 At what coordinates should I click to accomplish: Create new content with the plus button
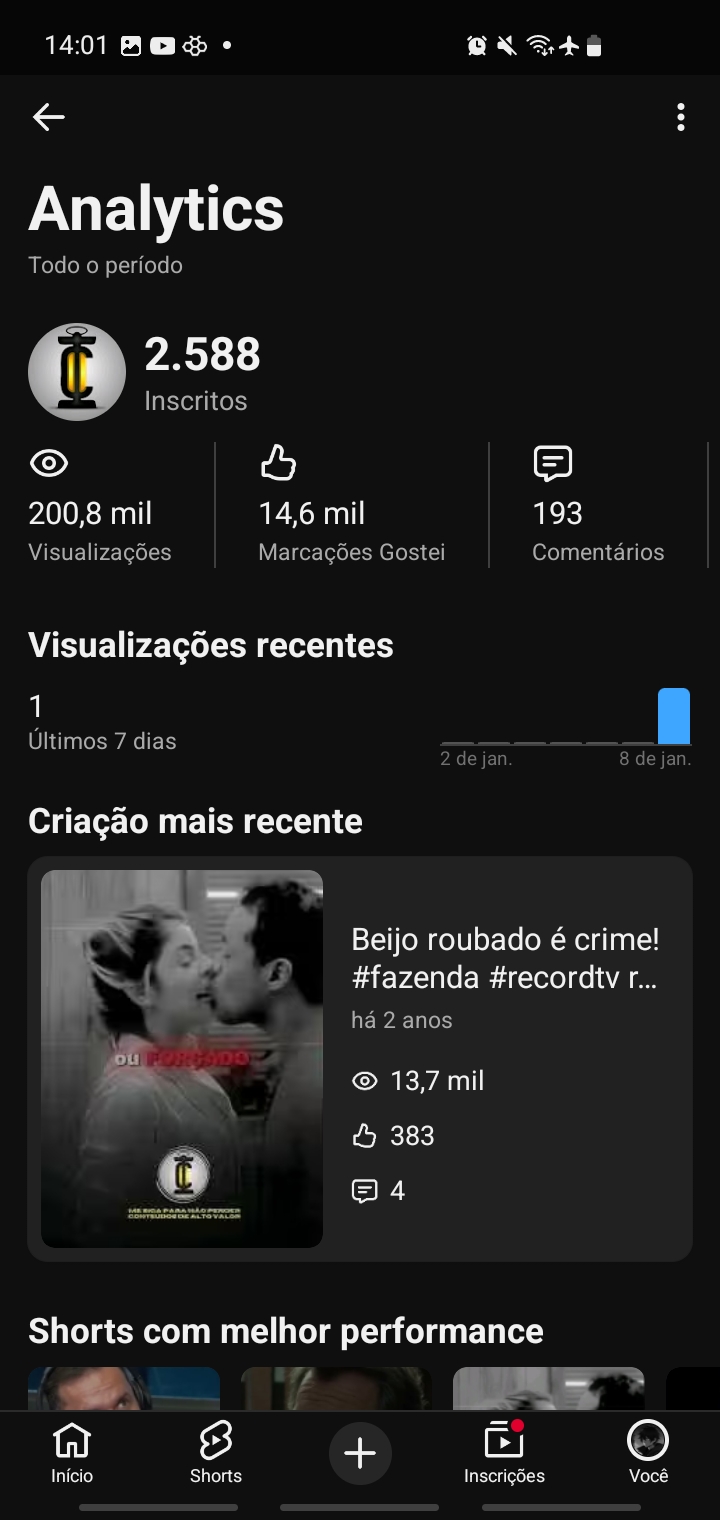tap(360, 1453)
